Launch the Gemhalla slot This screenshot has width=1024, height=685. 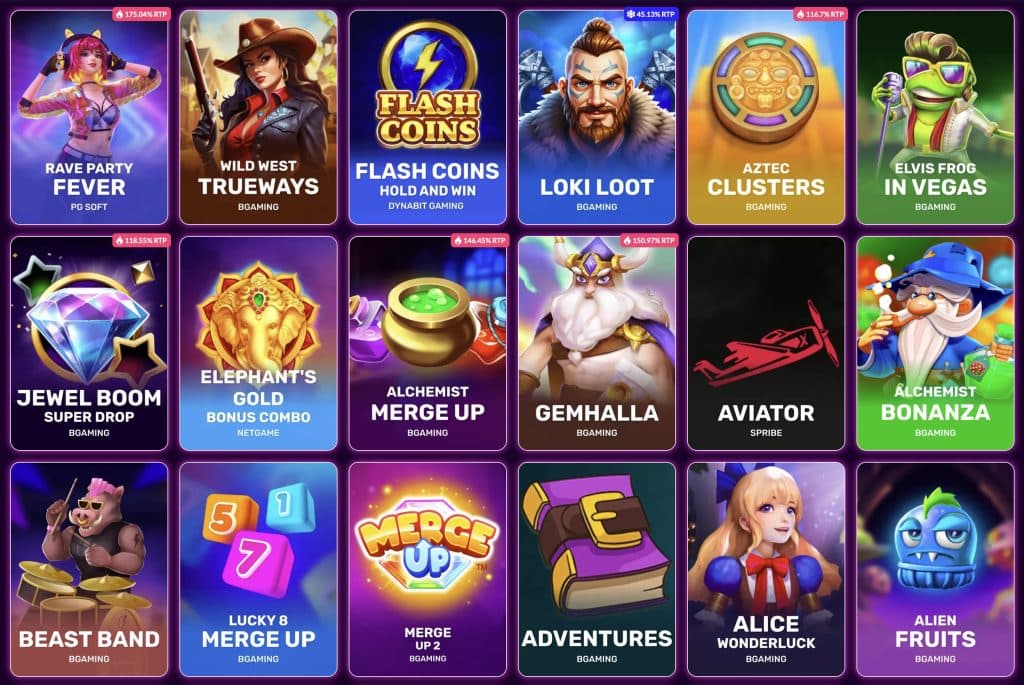coord(596,343)
